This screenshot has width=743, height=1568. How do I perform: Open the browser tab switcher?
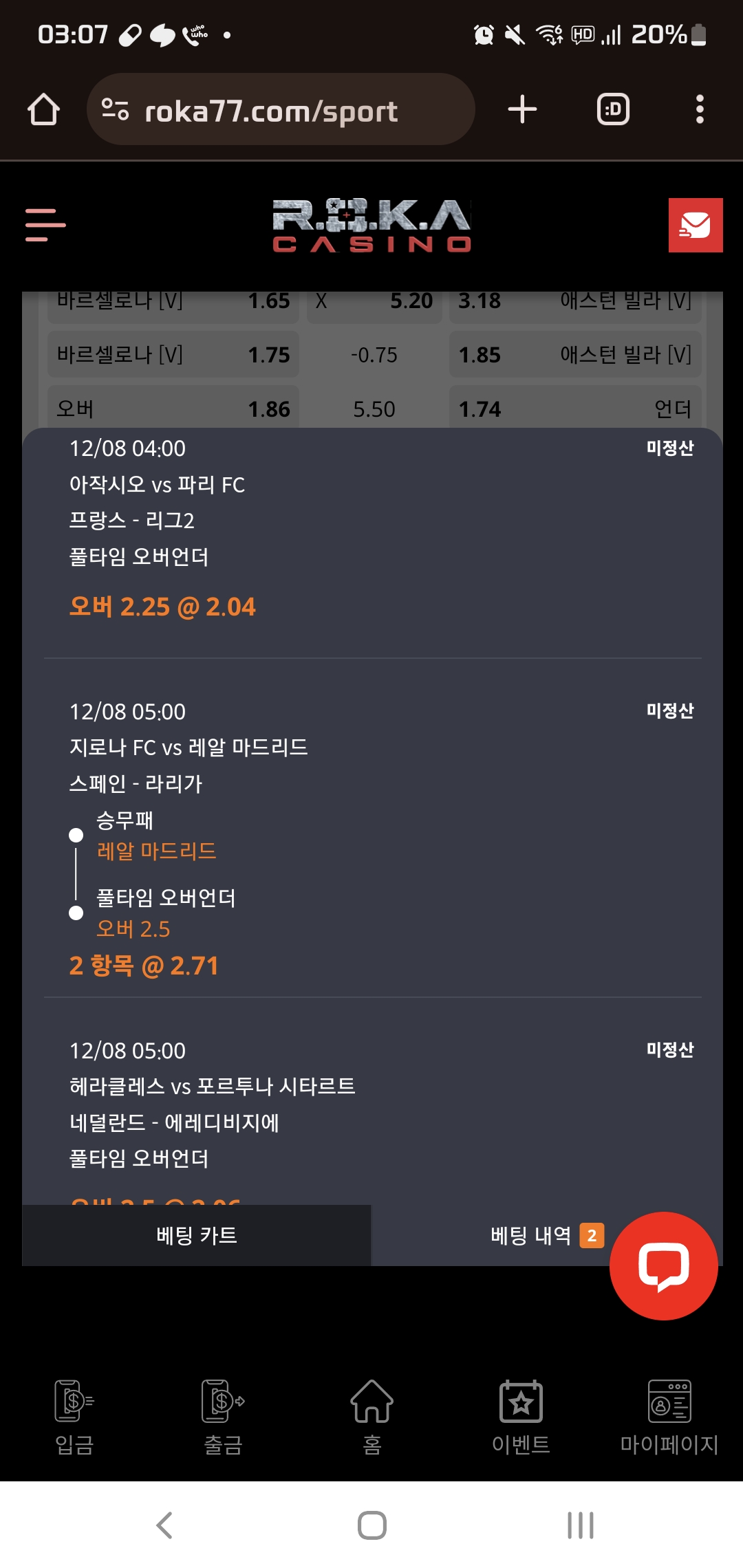pos(613,109)
